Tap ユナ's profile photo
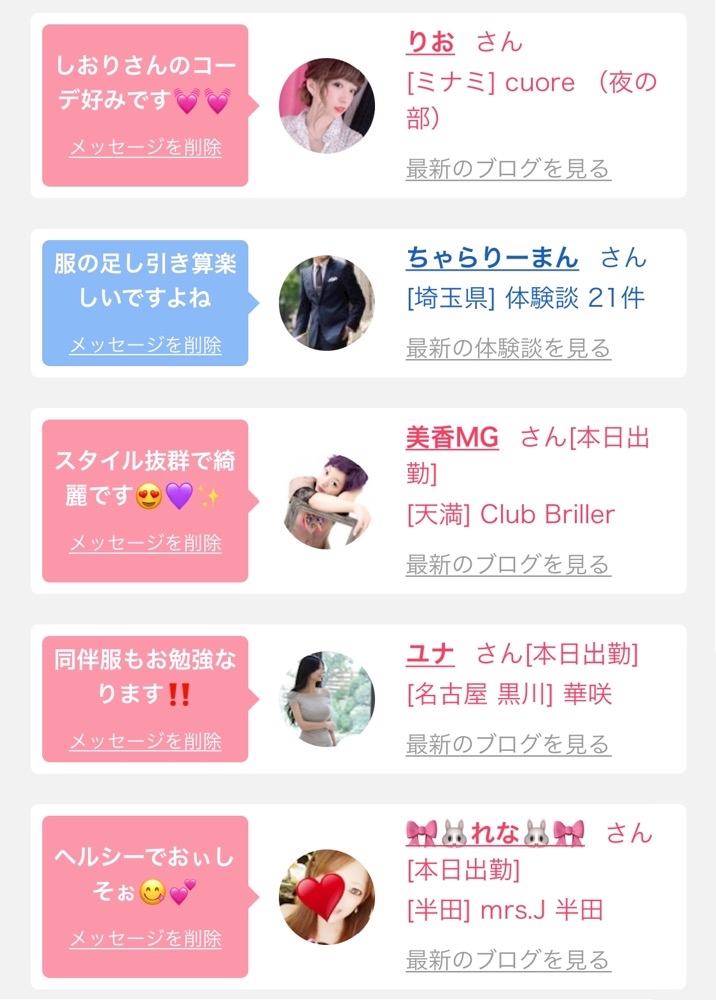 327,699
